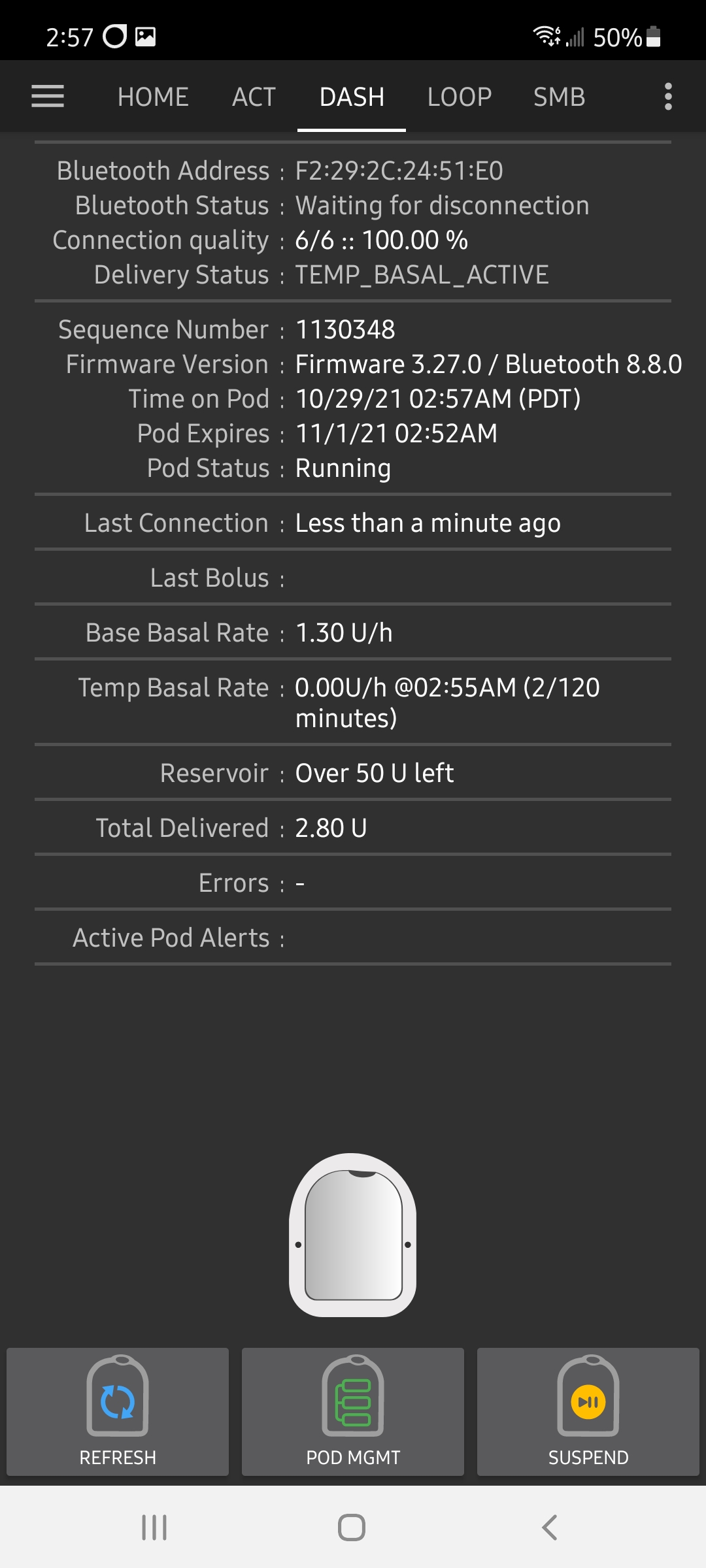706x1568 pixels.
Task: Tap the Wi-Fi status bar icon
Action: tap(546, 37)
